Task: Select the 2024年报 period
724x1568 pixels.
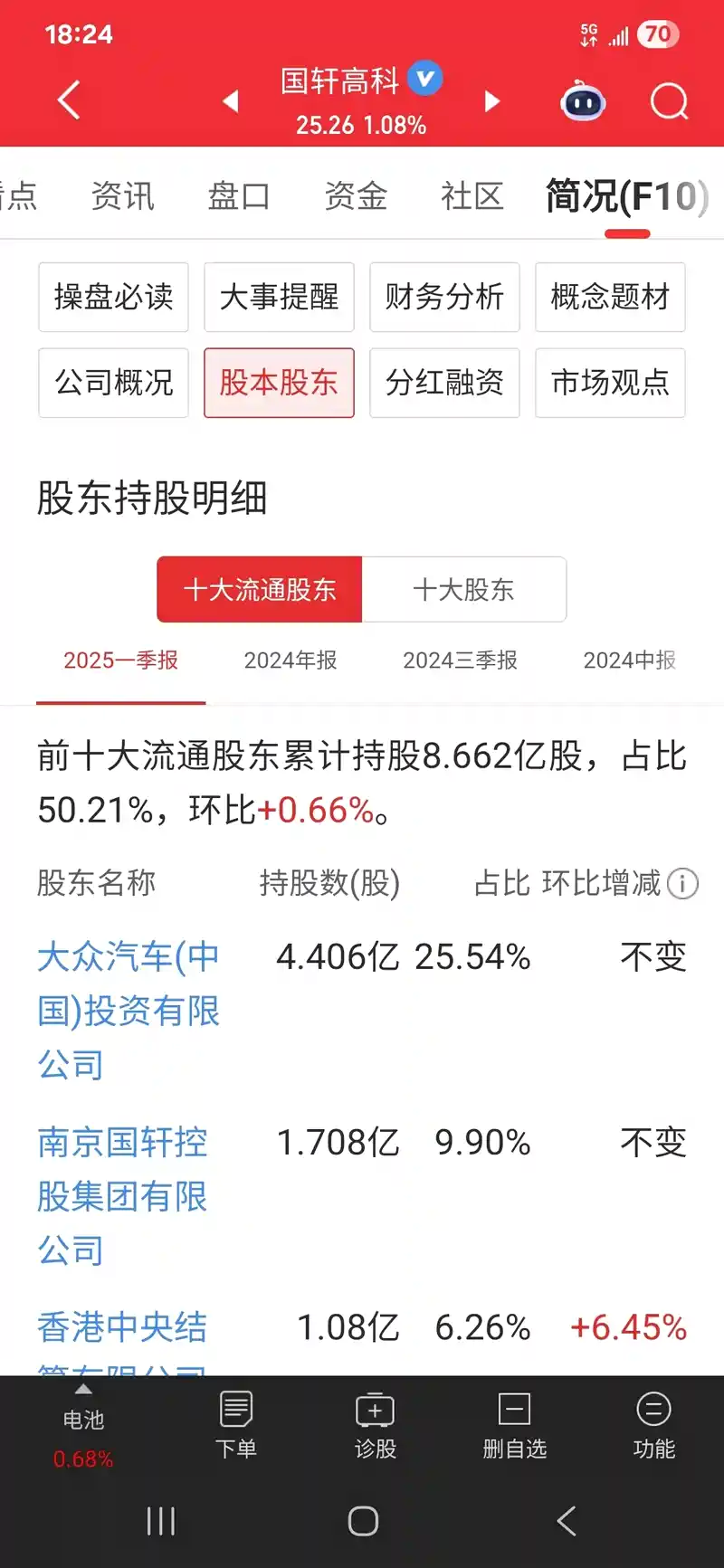Action: point(291,660)
